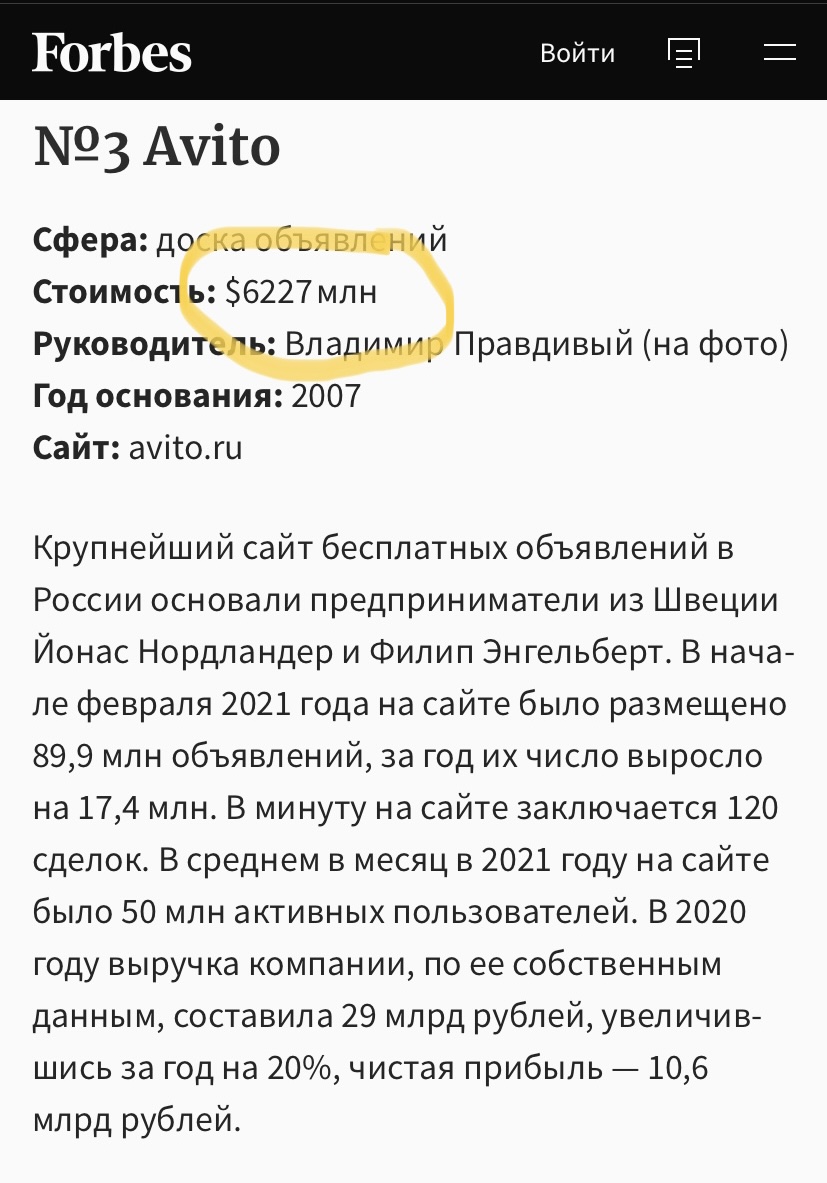Image resolution: width=827 pixels, height=1183 pixels.
Task: Open the hamburger menu
Action: click(779, 53)
